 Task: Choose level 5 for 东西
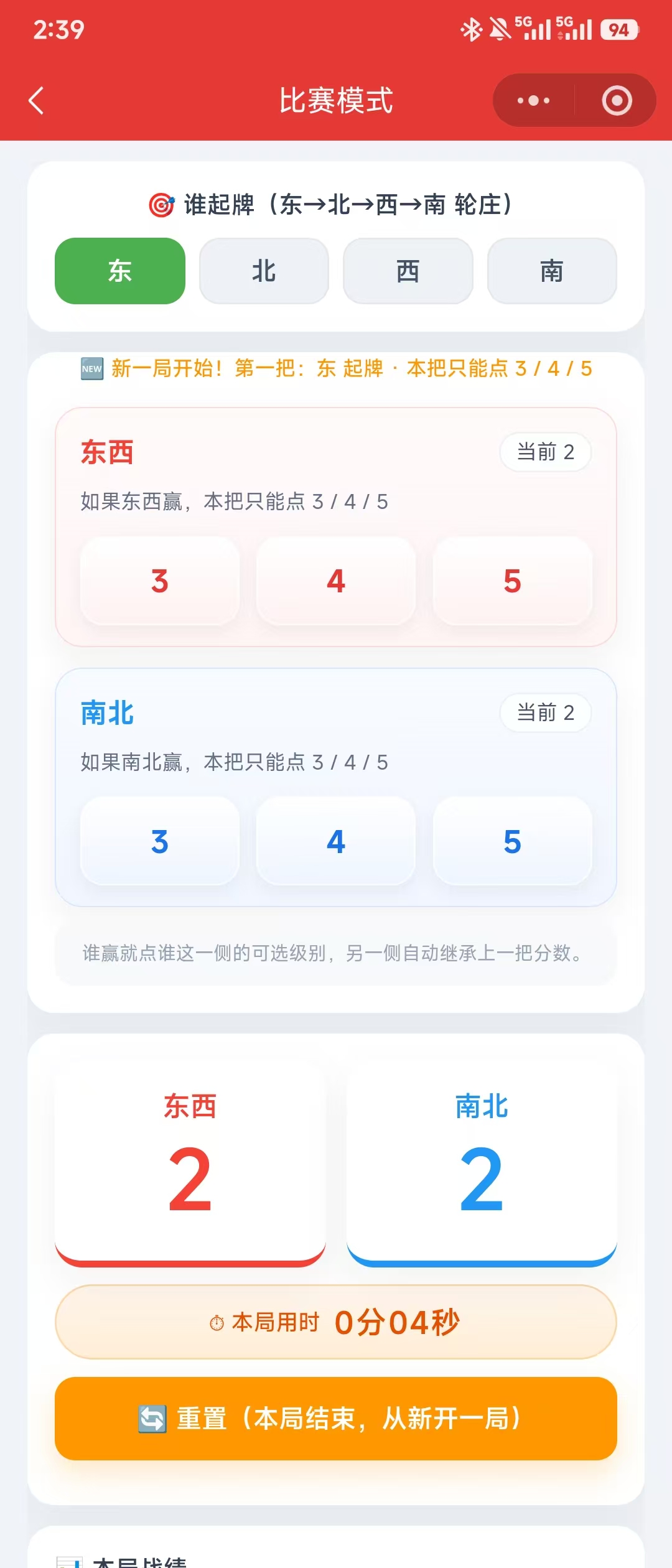tap(512, 581)
